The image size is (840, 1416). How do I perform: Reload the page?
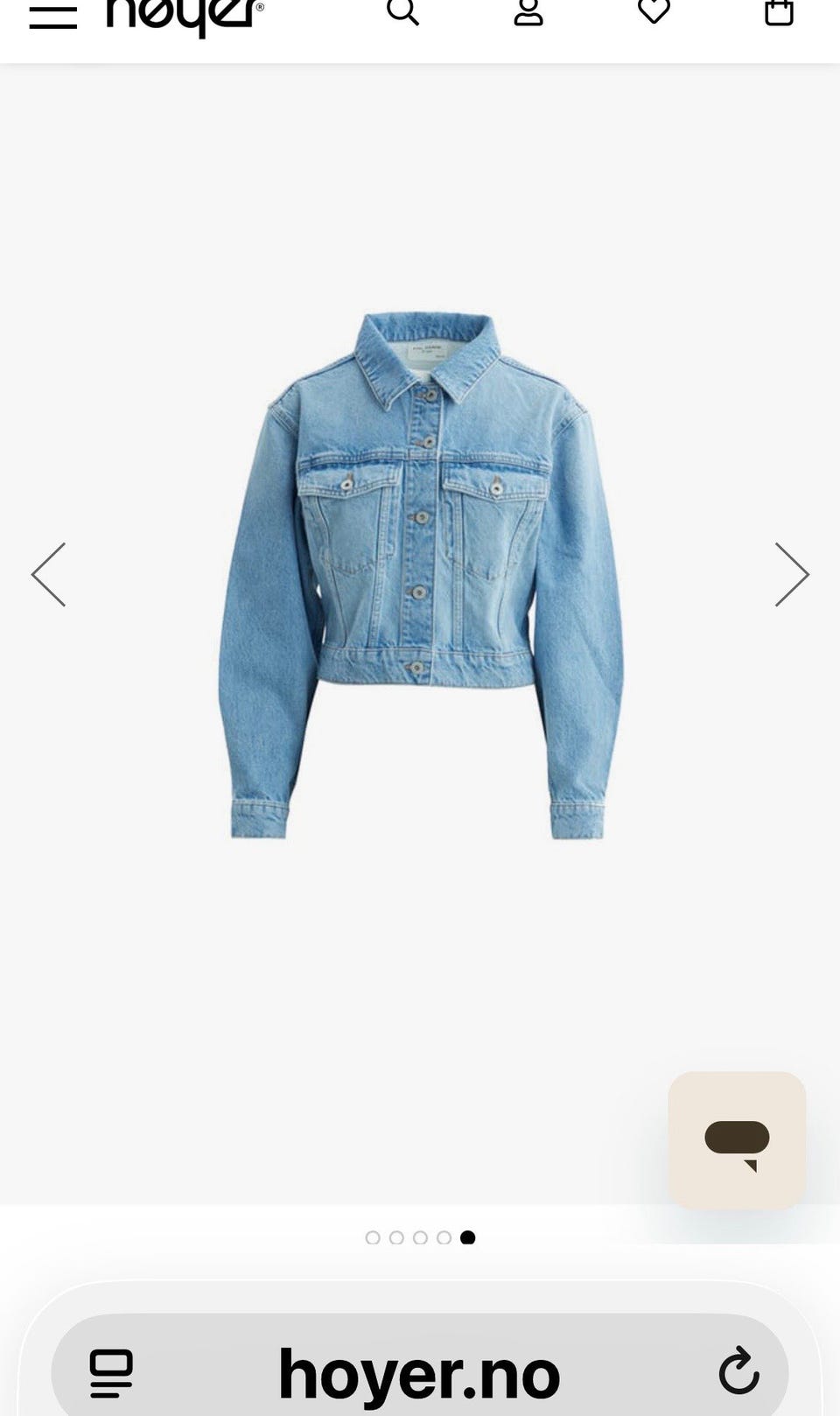(738, 1371)
